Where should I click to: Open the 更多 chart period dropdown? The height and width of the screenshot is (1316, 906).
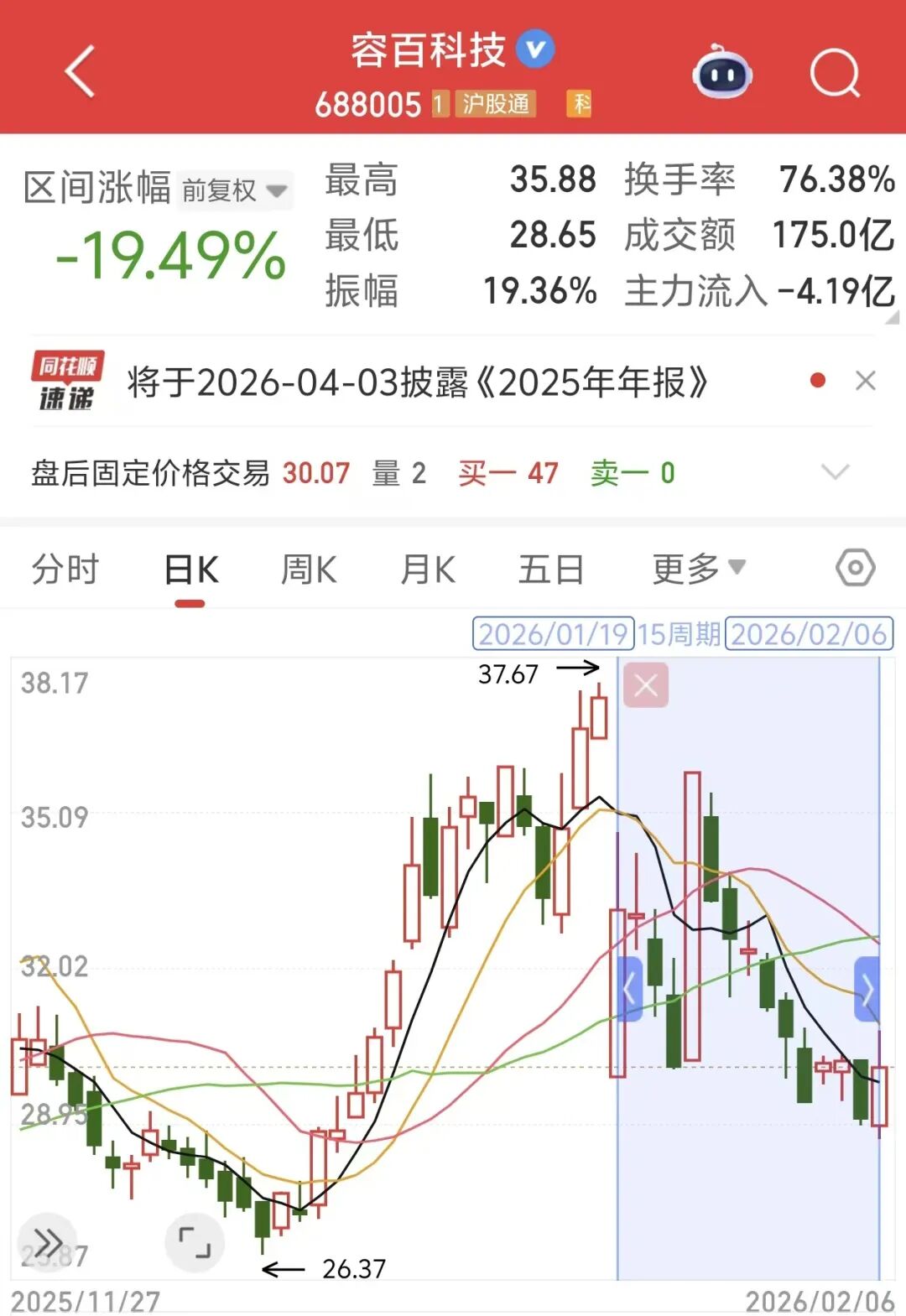point(698,570)
